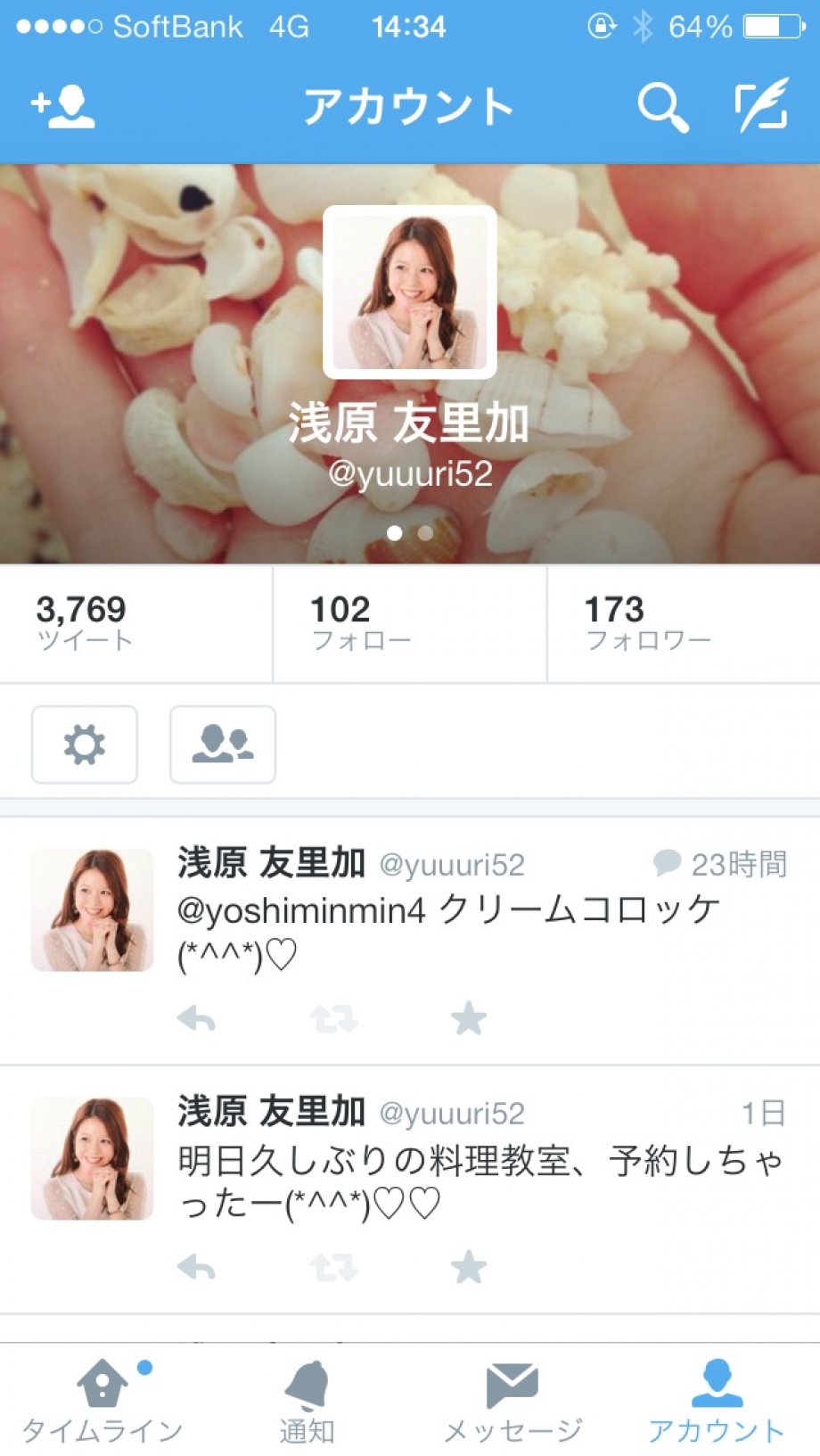Open the profile picture in the header

pos(410,292)
